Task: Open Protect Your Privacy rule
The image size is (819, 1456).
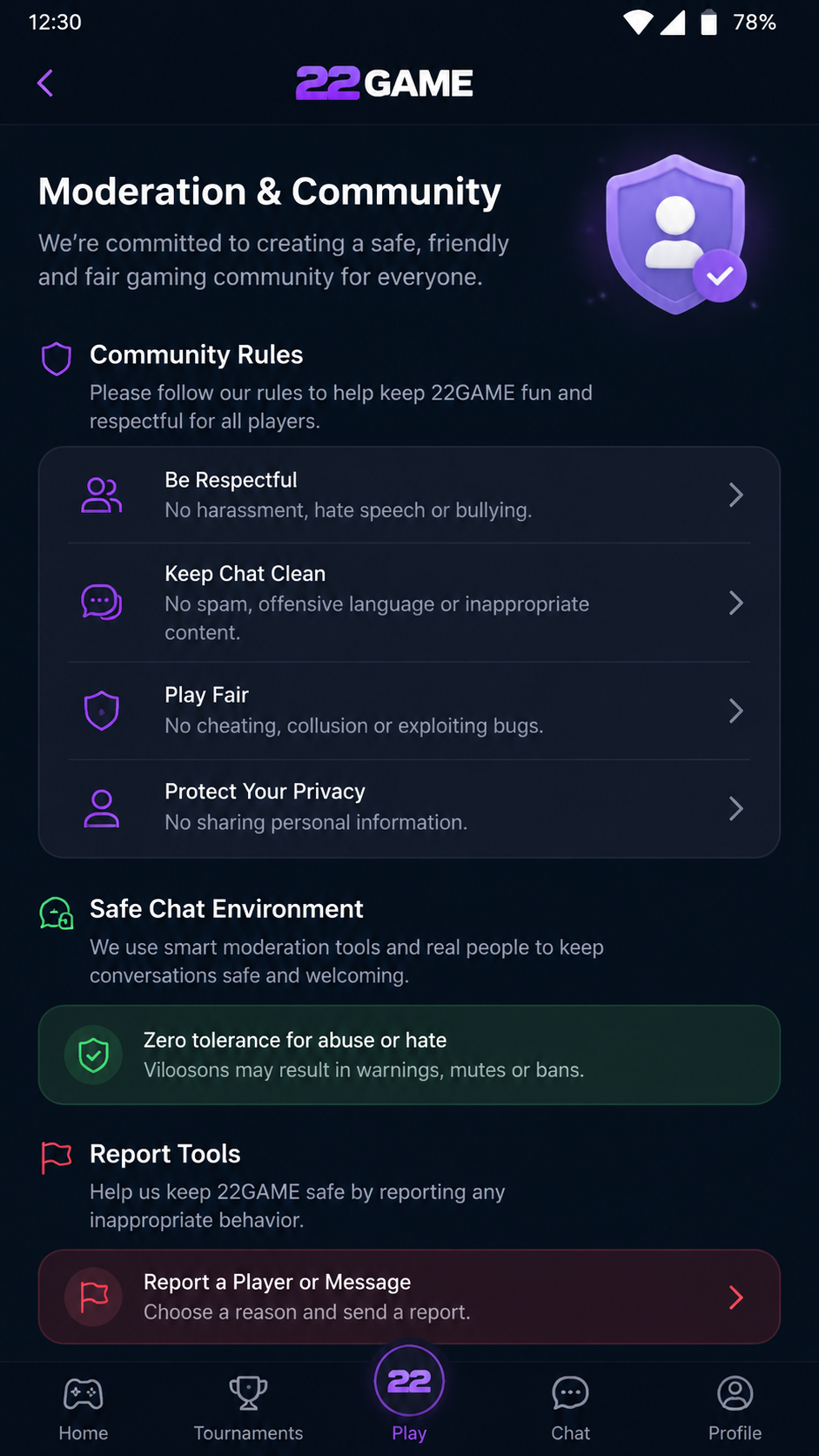Action: pos(409,808)
